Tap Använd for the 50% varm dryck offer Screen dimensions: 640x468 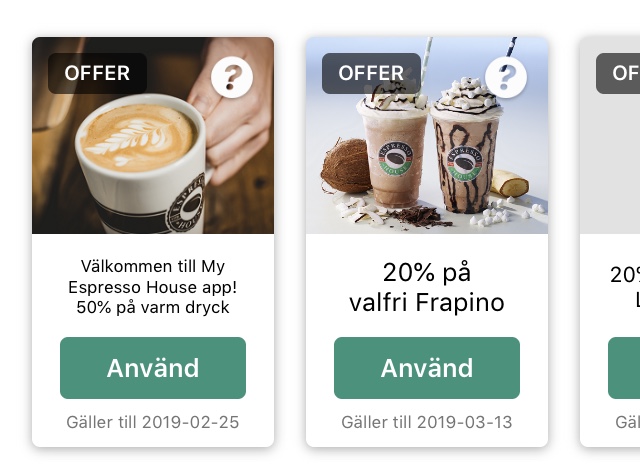153,368
